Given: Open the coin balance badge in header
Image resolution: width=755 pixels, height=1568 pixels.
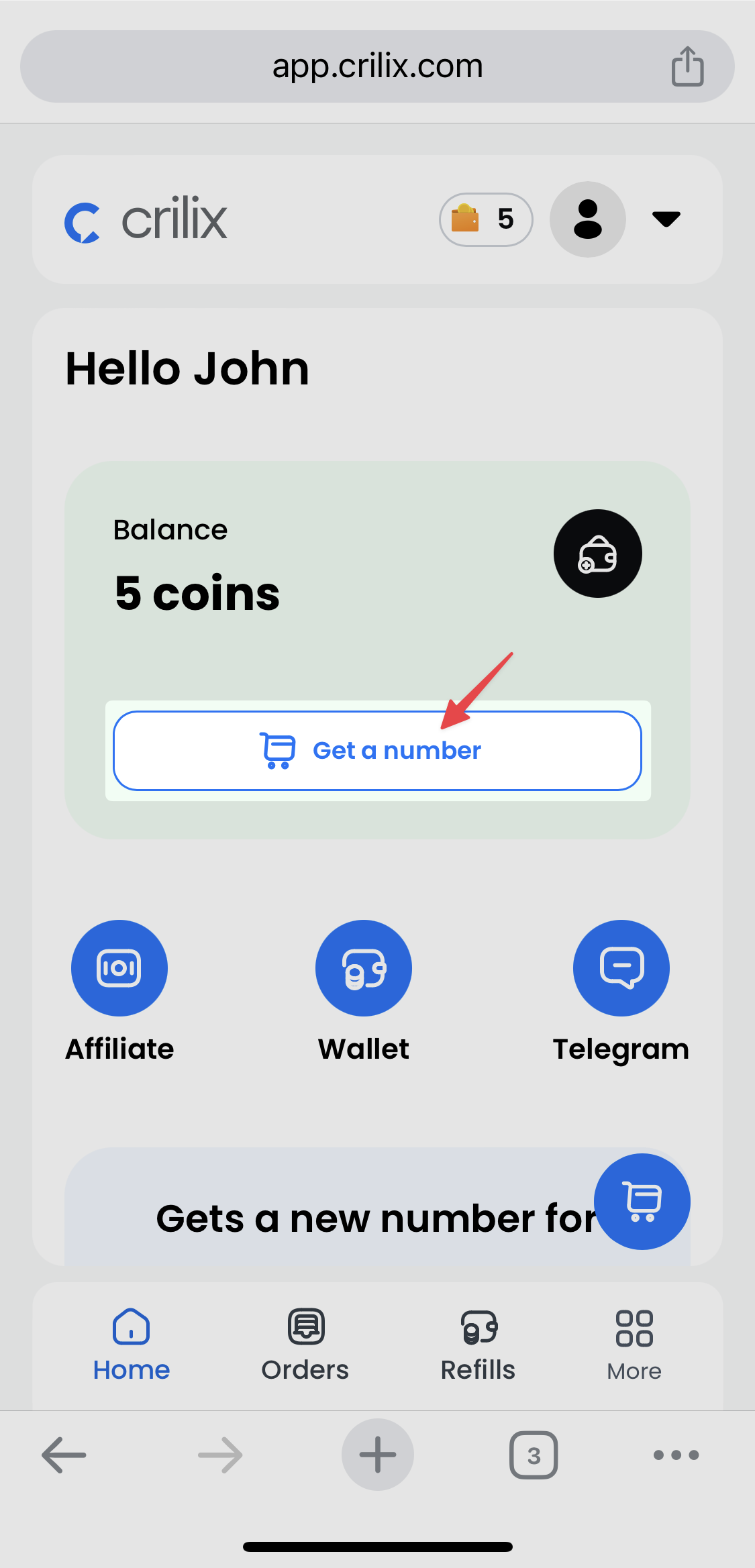Looking at the screenshot, I should 486,219.
